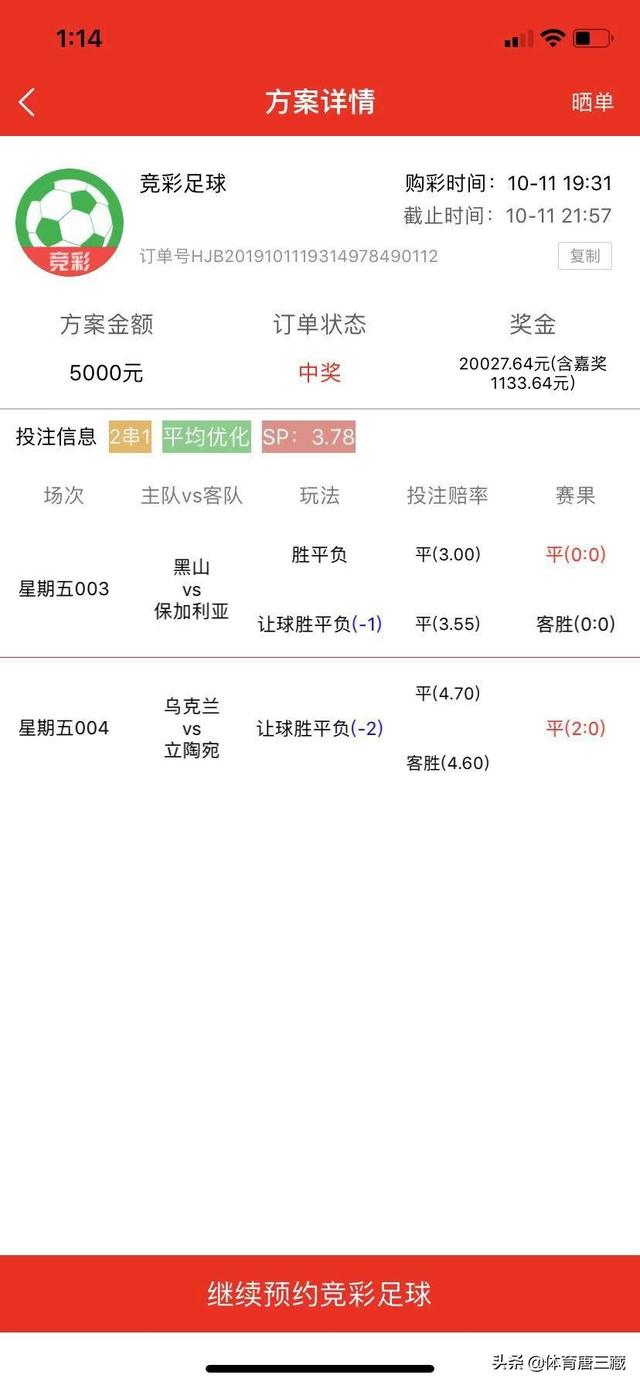
Task: Tap 晒单 to share the order
Action: click(x=592, y=102)
